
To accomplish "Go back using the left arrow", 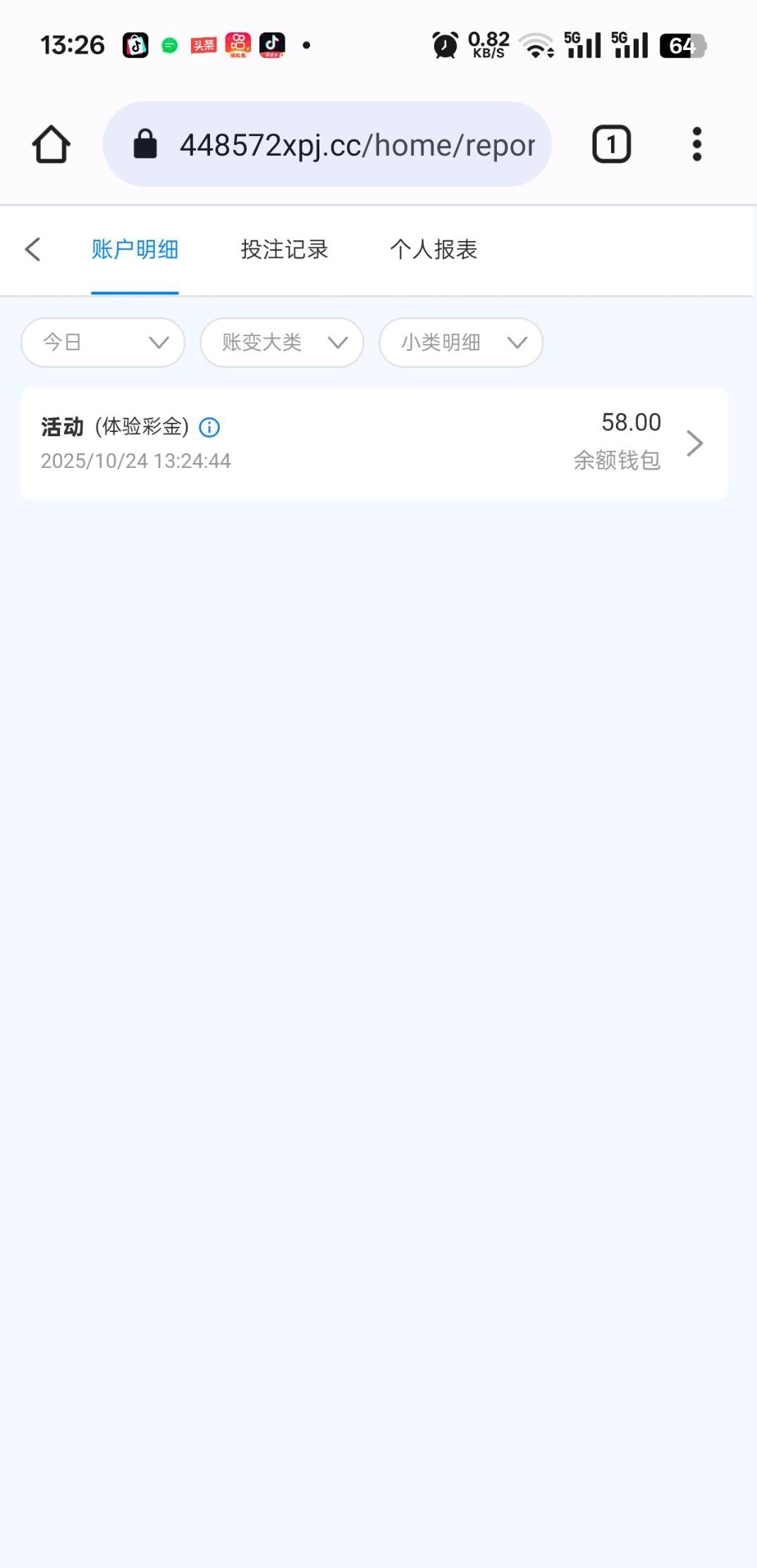I will (x=32, y=249).
